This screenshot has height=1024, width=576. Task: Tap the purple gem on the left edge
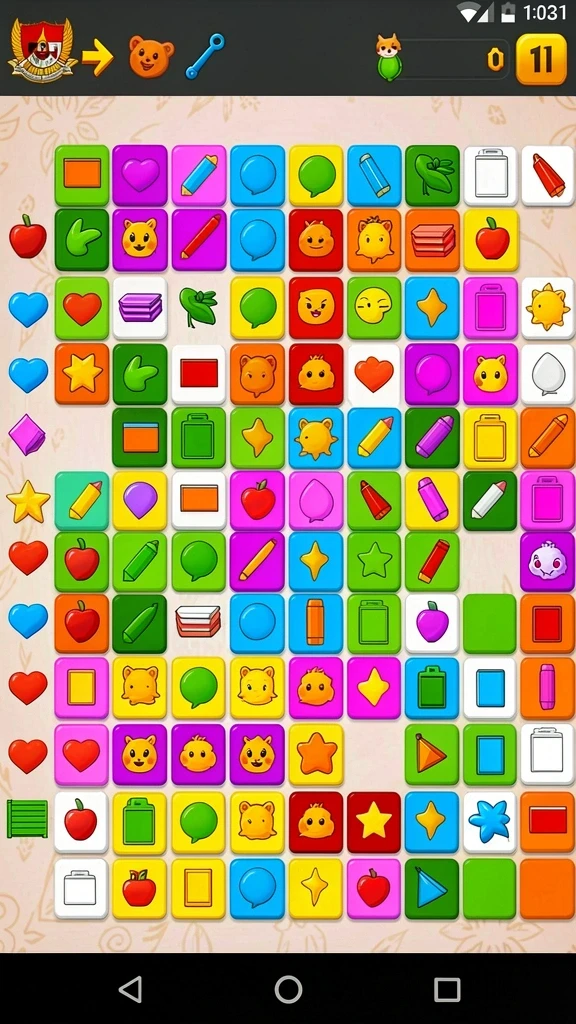(x=27, y=434)
